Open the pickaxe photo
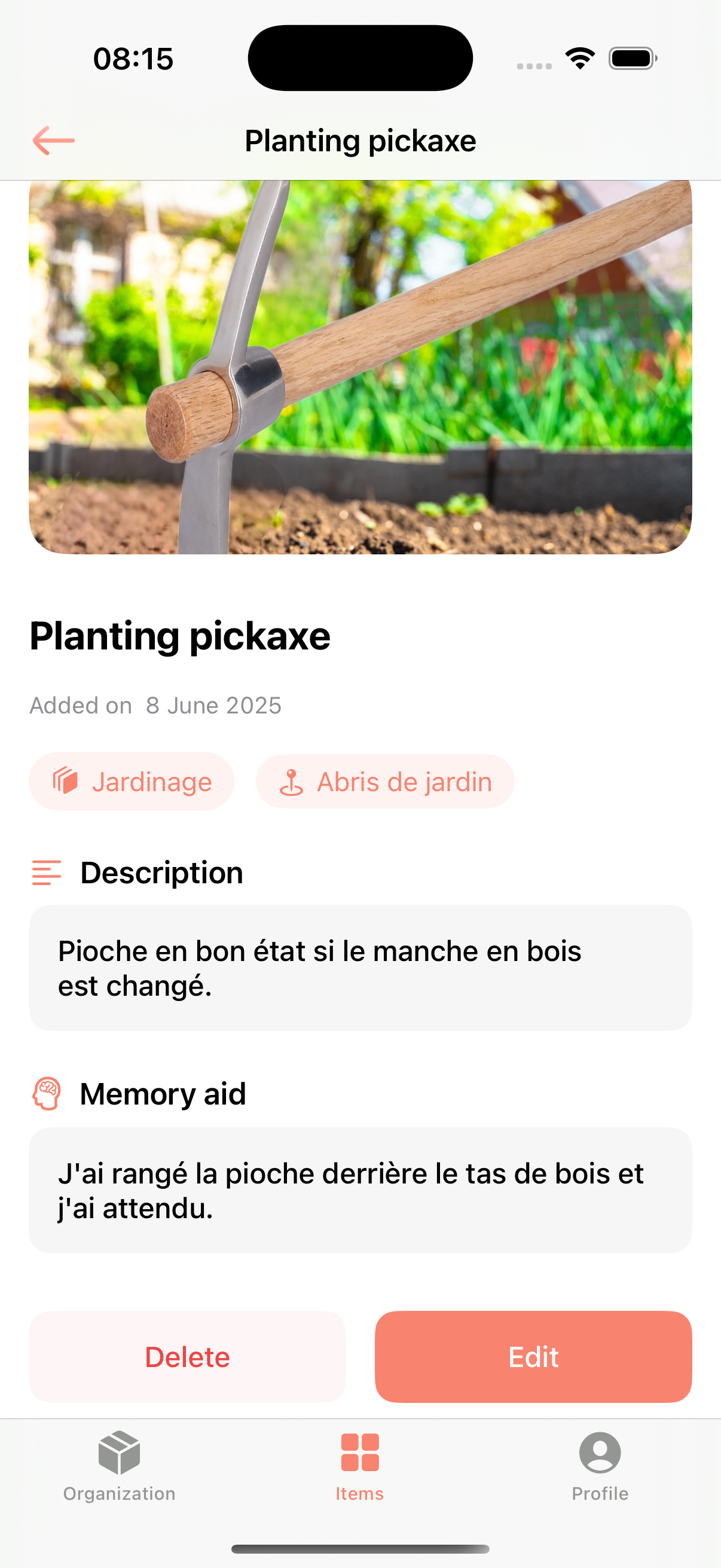The height and width of the screenshot is (1568, 721). tap(360, 368)
